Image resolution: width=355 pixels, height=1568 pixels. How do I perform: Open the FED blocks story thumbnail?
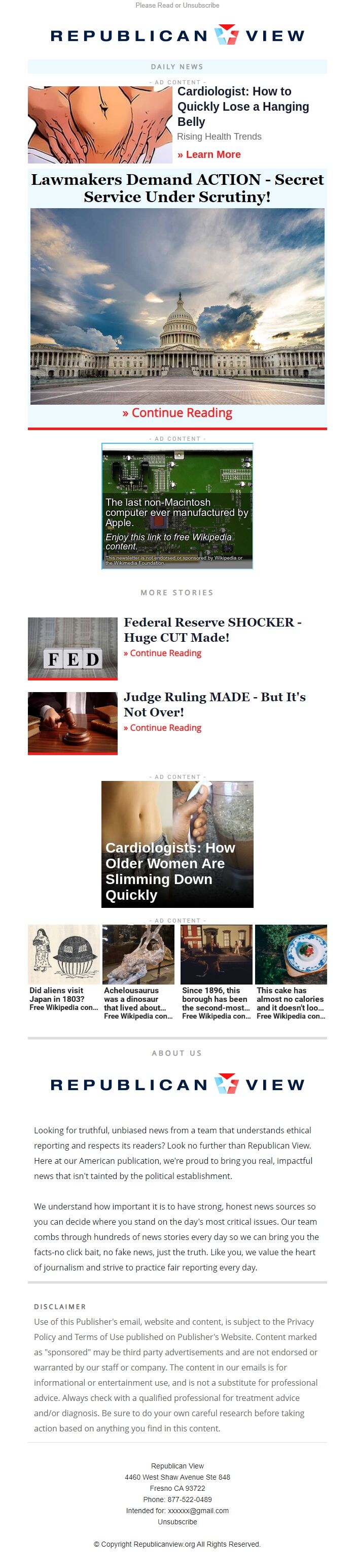pyautogui.click(x=73, y=648)
